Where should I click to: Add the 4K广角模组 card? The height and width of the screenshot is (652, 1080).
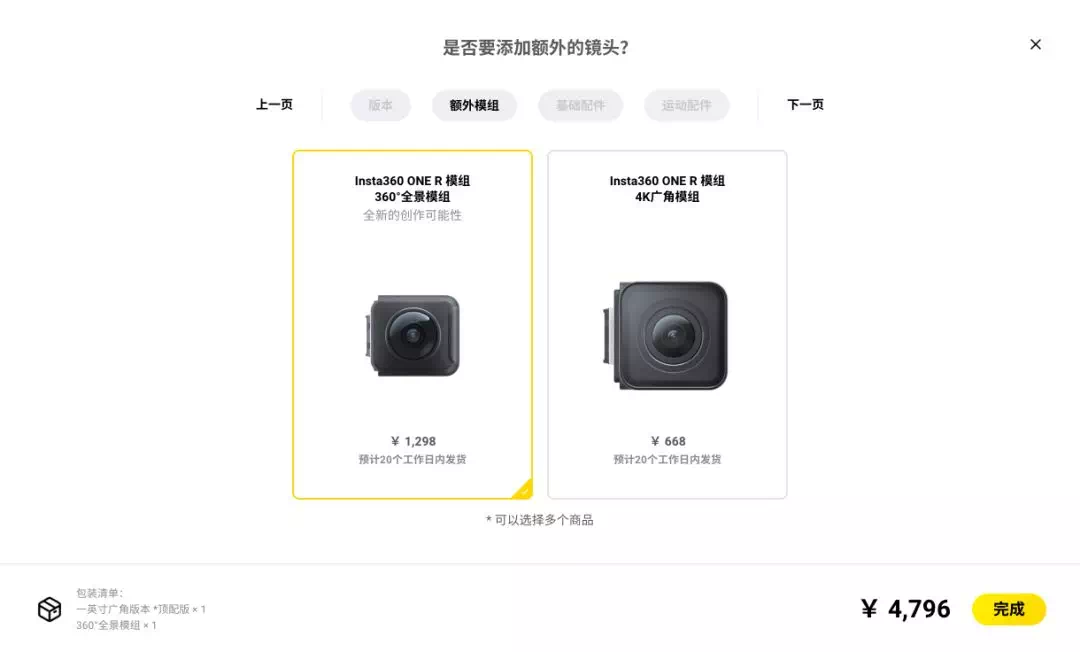point(667,324)
